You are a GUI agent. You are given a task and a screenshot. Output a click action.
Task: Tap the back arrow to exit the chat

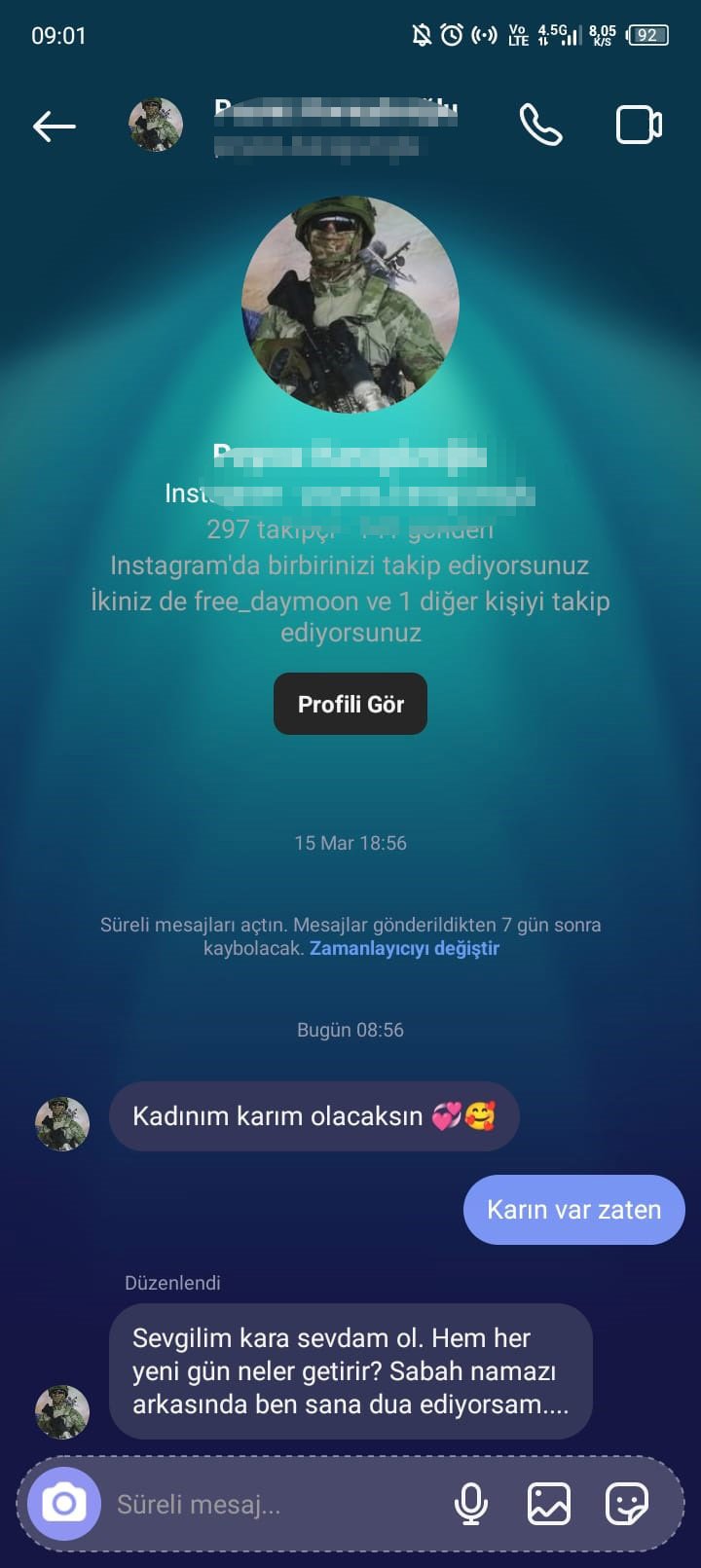pyautogui.click(x=55, y=125)
